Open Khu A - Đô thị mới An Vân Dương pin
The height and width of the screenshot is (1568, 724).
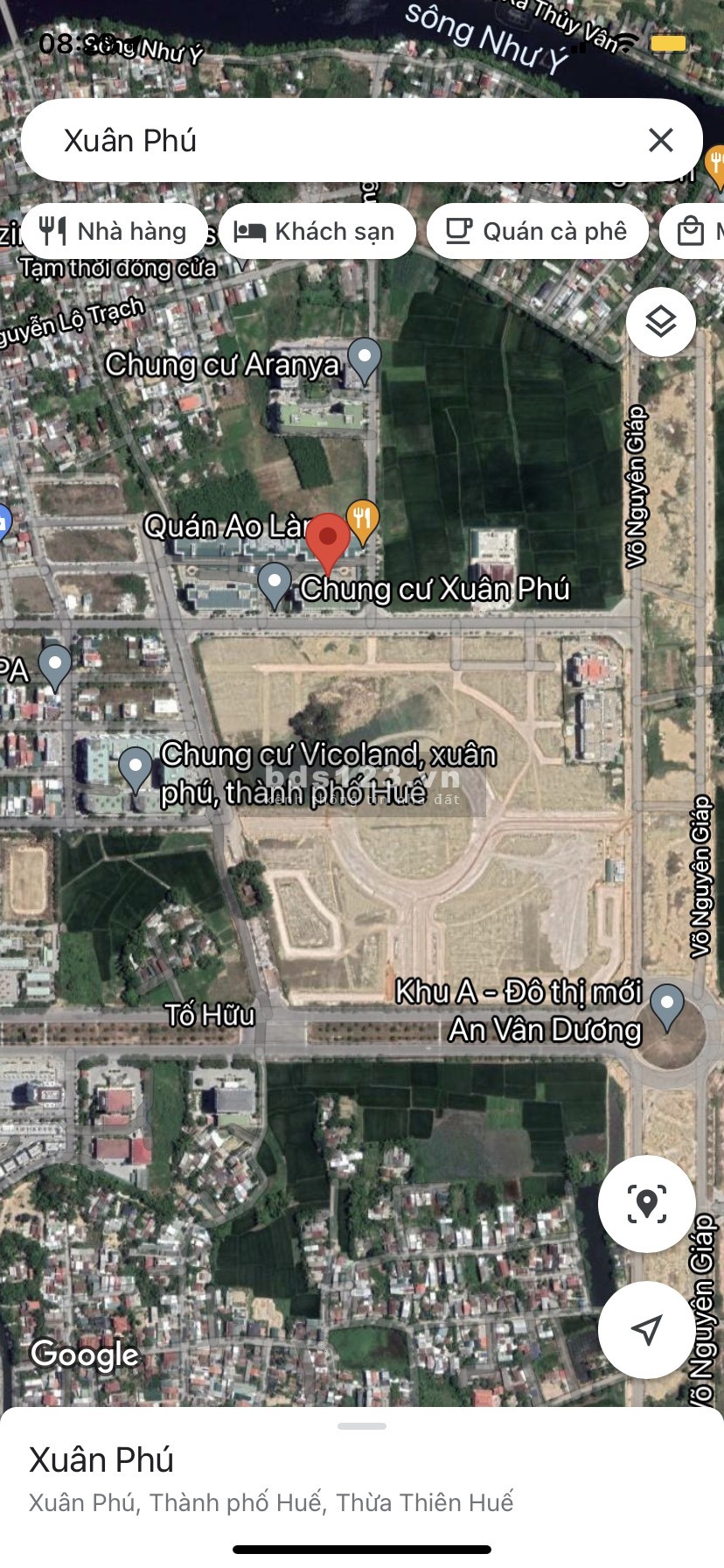(667, 1004)
